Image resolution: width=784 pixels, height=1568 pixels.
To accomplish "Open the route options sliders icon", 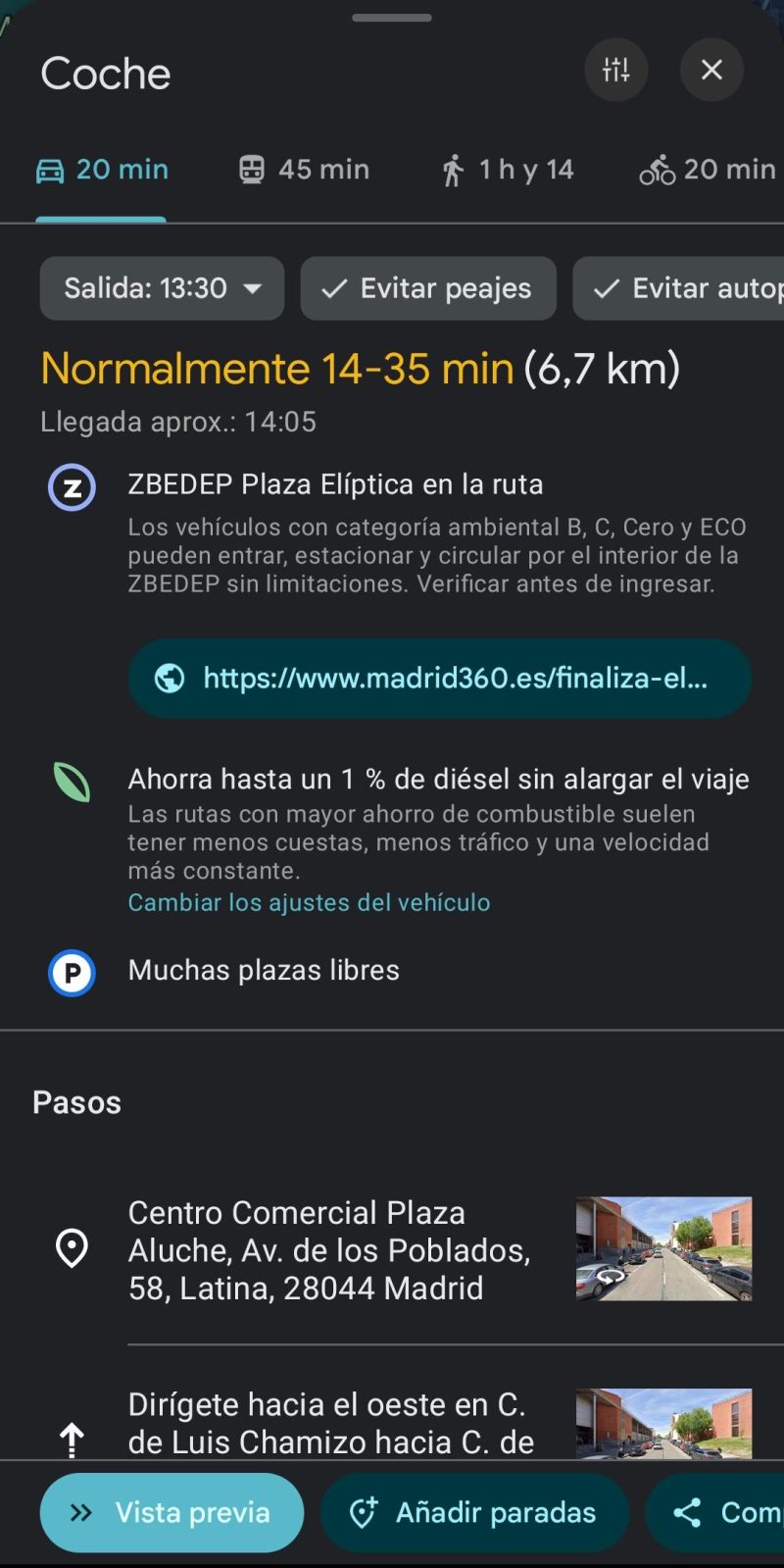I will pyautogui.click(x=615, y=70).
